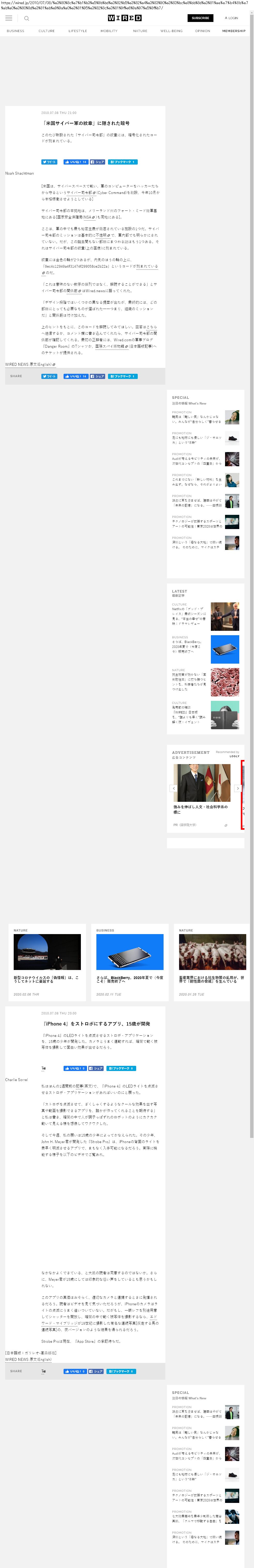Screen dimensions: 254x1568
Task: Open the Kokugakuin University PR ad card
Action: [x=202, y=797]
